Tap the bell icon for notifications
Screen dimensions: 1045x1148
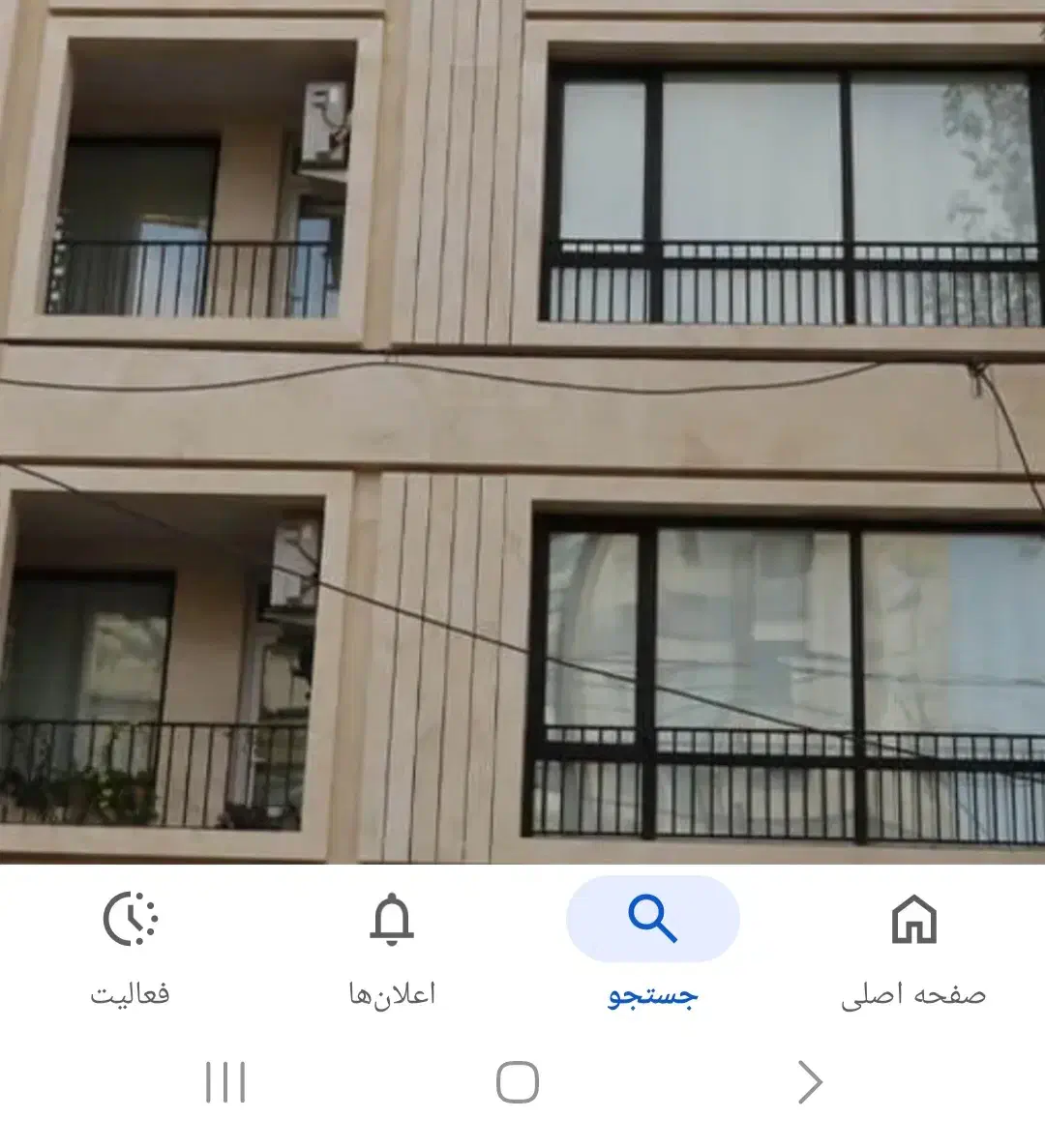pos(391,920)
